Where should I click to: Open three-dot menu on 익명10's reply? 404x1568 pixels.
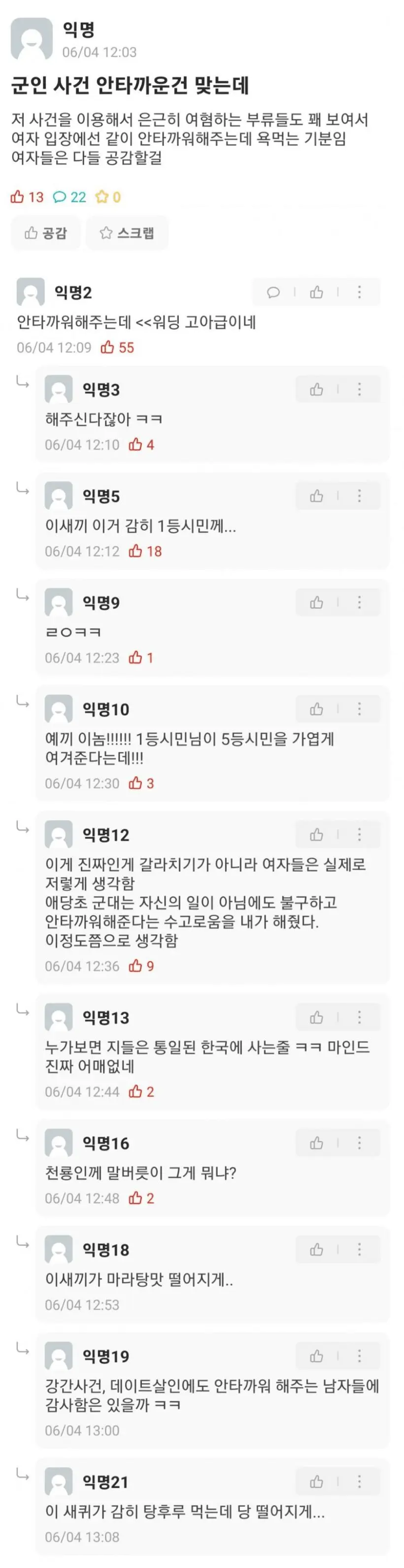[360, 709]
